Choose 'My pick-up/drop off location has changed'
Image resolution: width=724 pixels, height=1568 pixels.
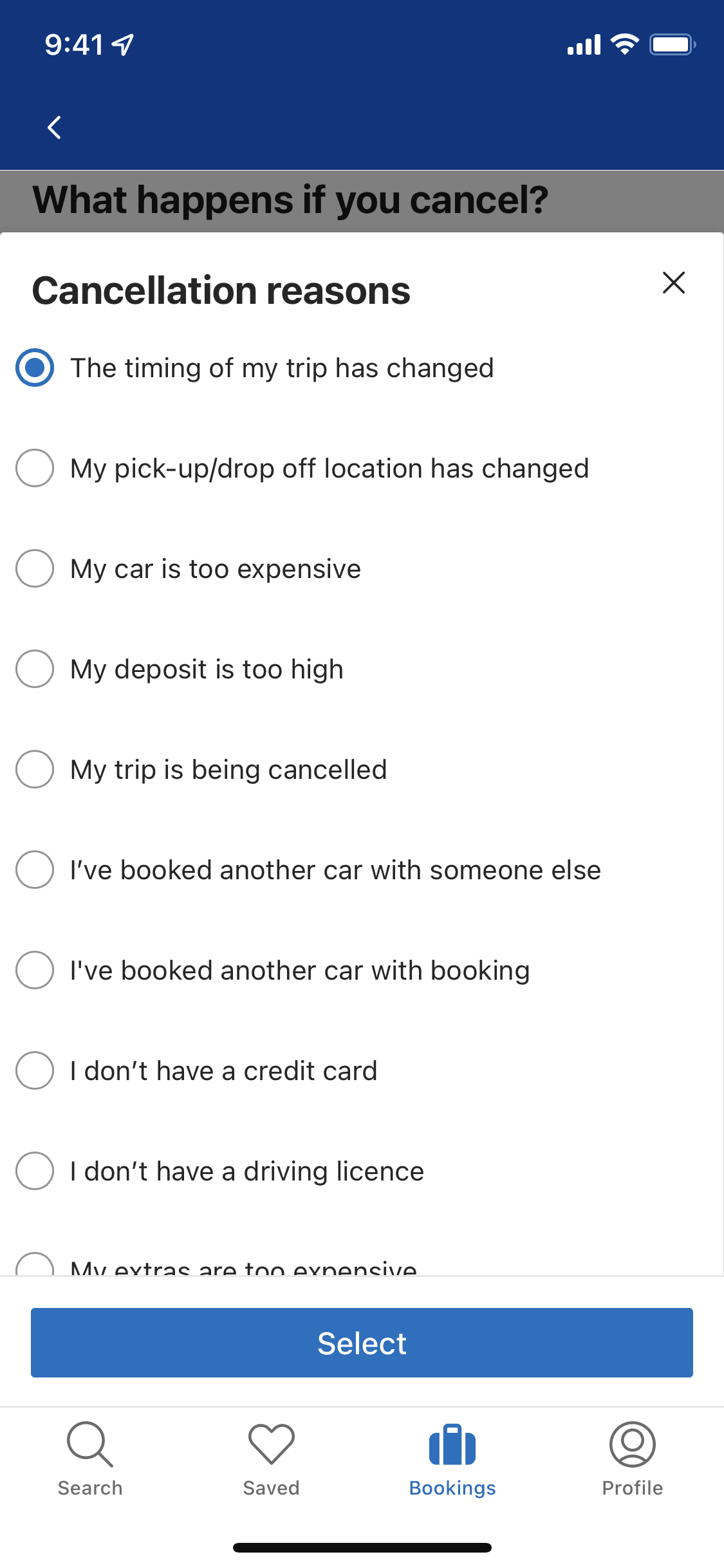coord(35,468)
